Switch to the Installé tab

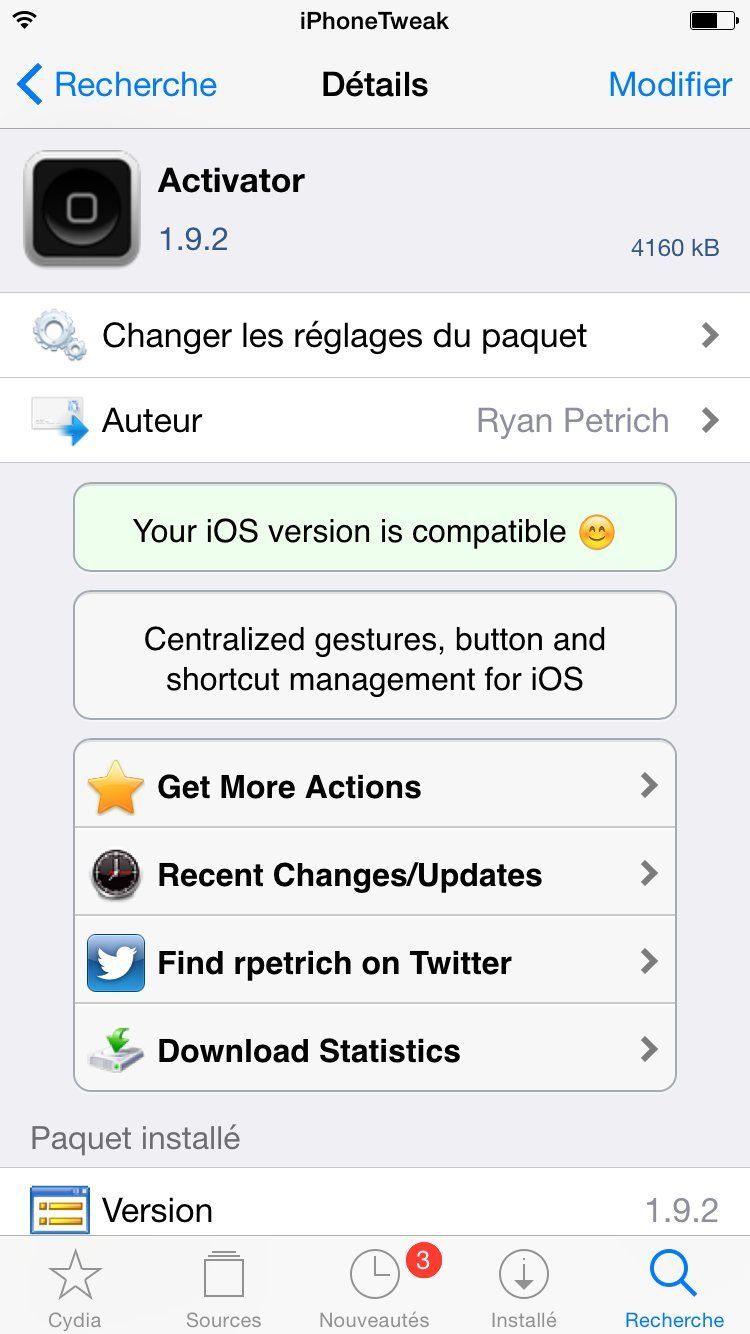[524, 1288]
